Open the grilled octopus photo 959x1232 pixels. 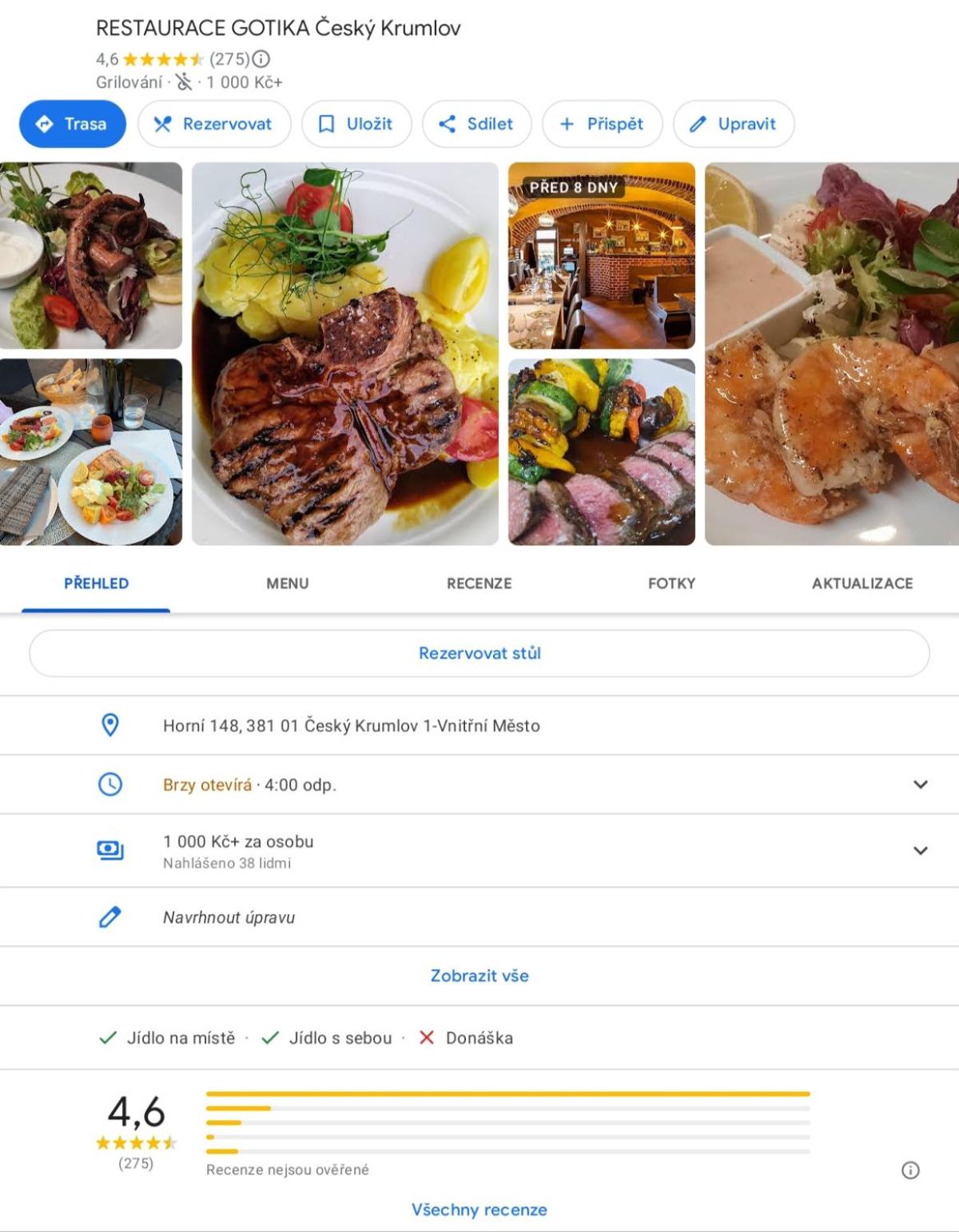coord(90,256)
